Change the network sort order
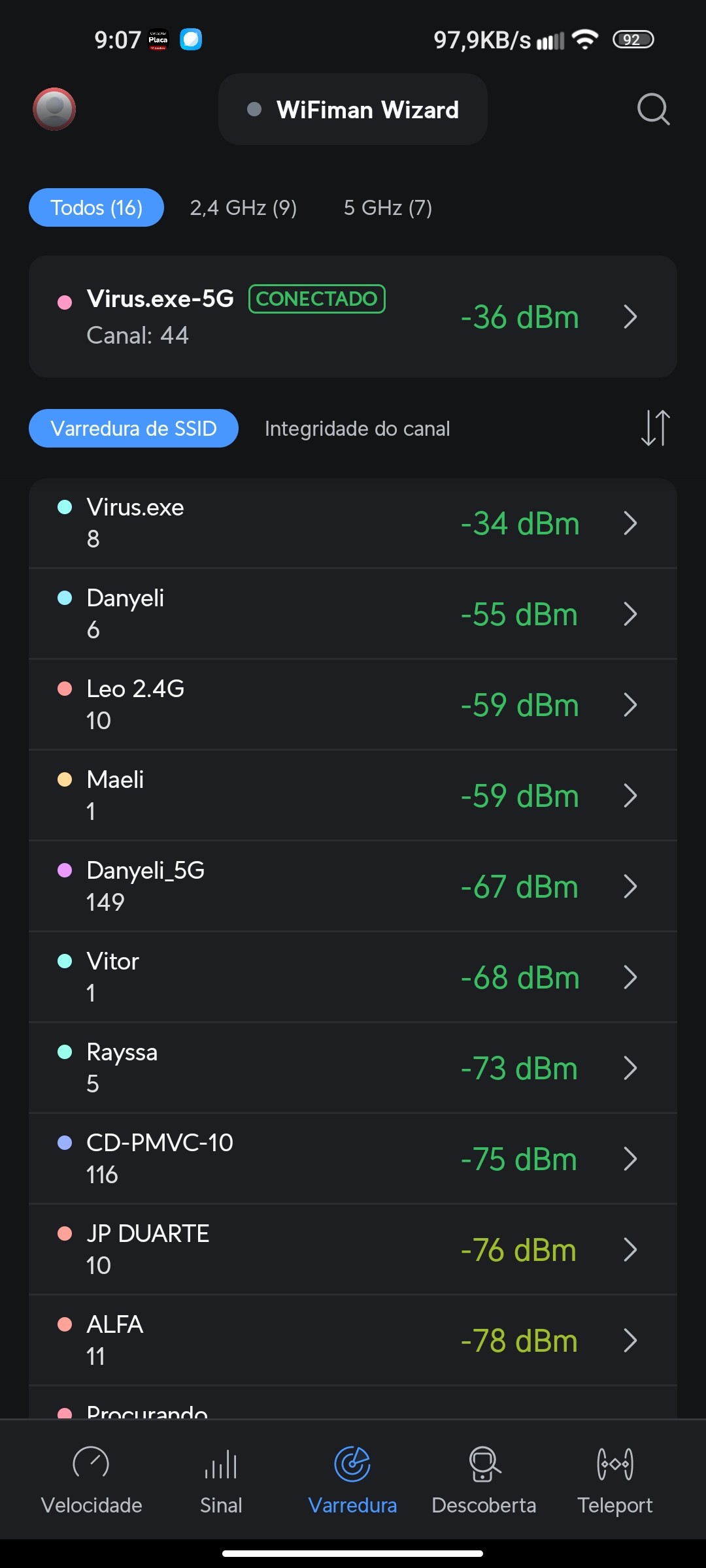Image resolution: width=706 pixels, height=1568 pixels. coord(655,429)
